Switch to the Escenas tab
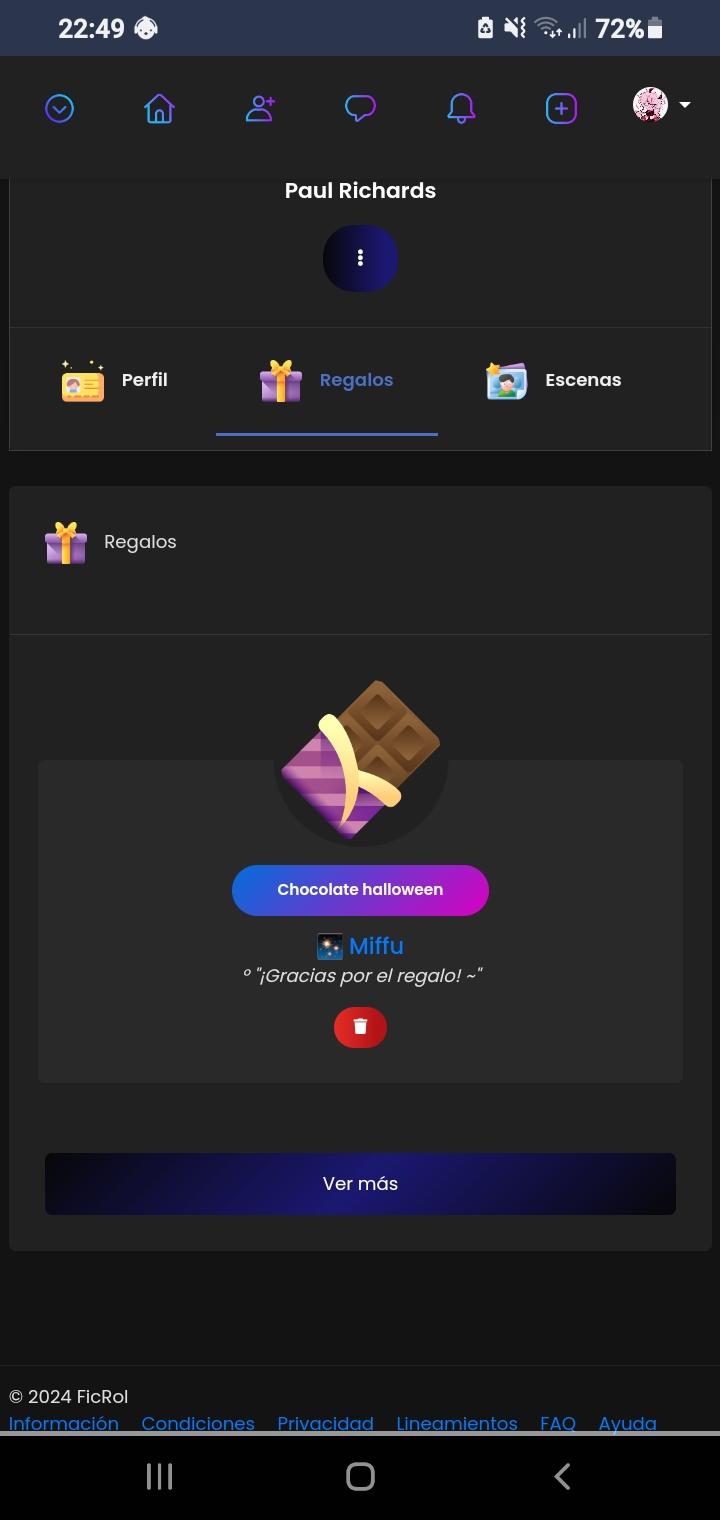Image resolution: width=720 pixels, height=1520 pixels. tap(554, 380)
